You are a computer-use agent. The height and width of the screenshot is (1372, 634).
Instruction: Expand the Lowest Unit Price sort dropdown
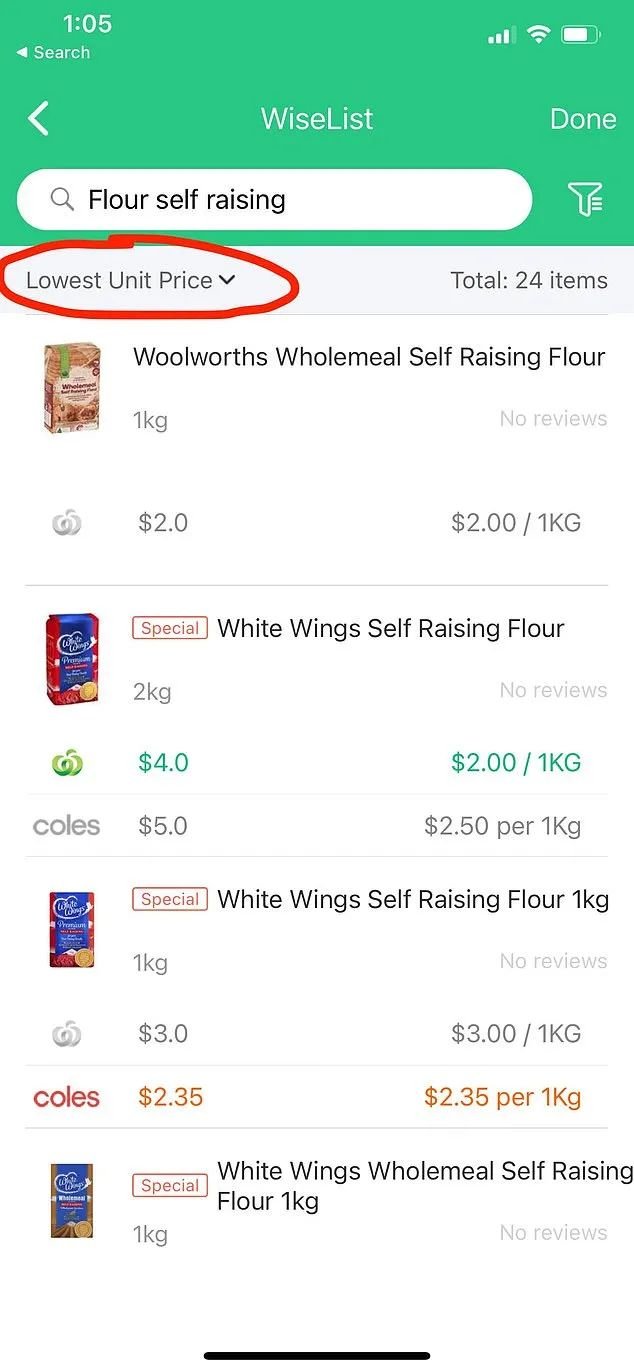pos(131,280)
